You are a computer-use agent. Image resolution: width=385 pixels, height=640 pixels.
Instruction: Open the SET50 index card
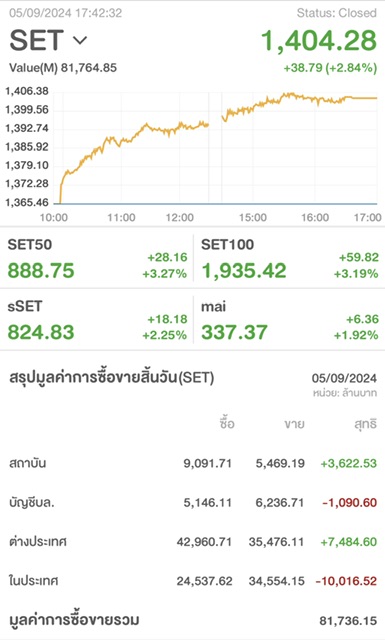click(96, 258)
